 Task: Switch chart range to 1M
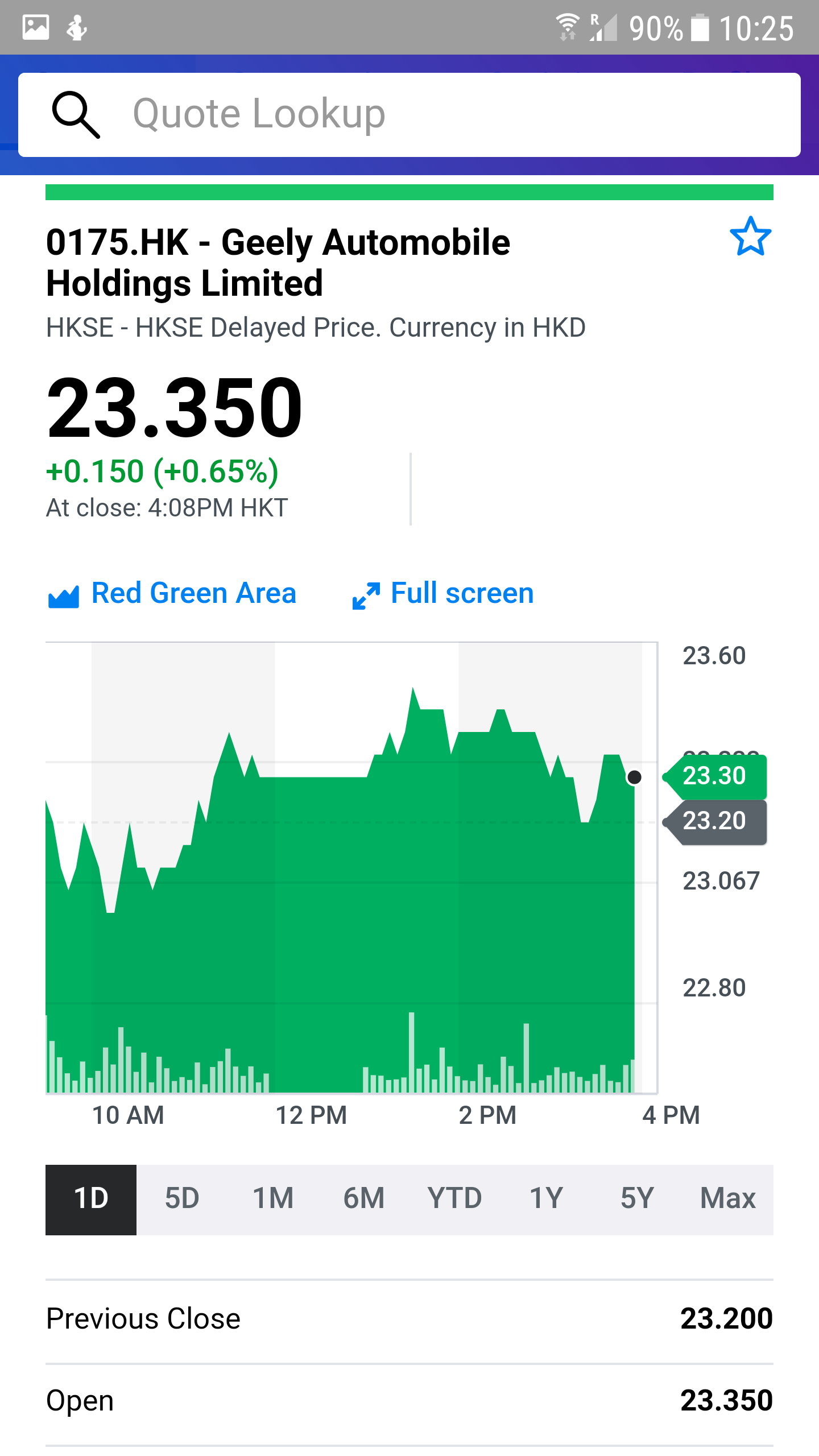273,1199
